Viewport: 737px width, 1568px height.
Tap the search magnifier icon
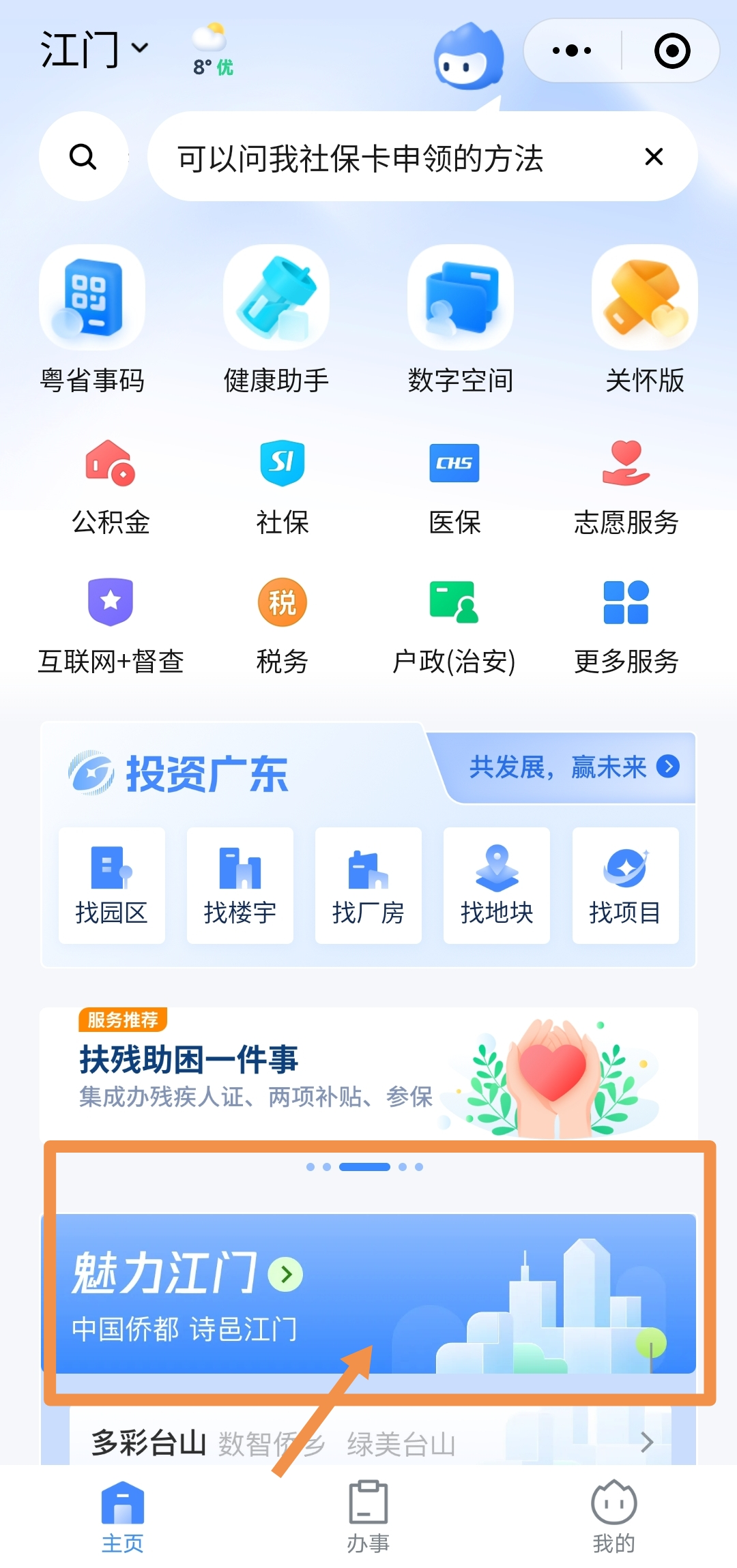click(83, 157)
